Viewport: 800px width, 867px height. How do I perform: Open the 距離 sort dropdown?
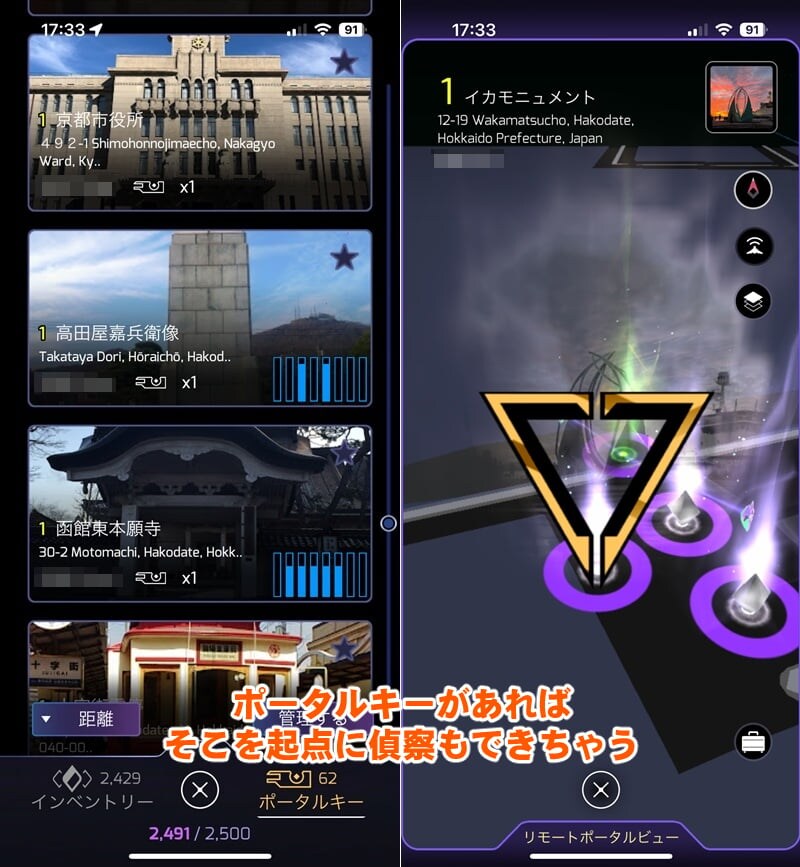tap(86, 718)
